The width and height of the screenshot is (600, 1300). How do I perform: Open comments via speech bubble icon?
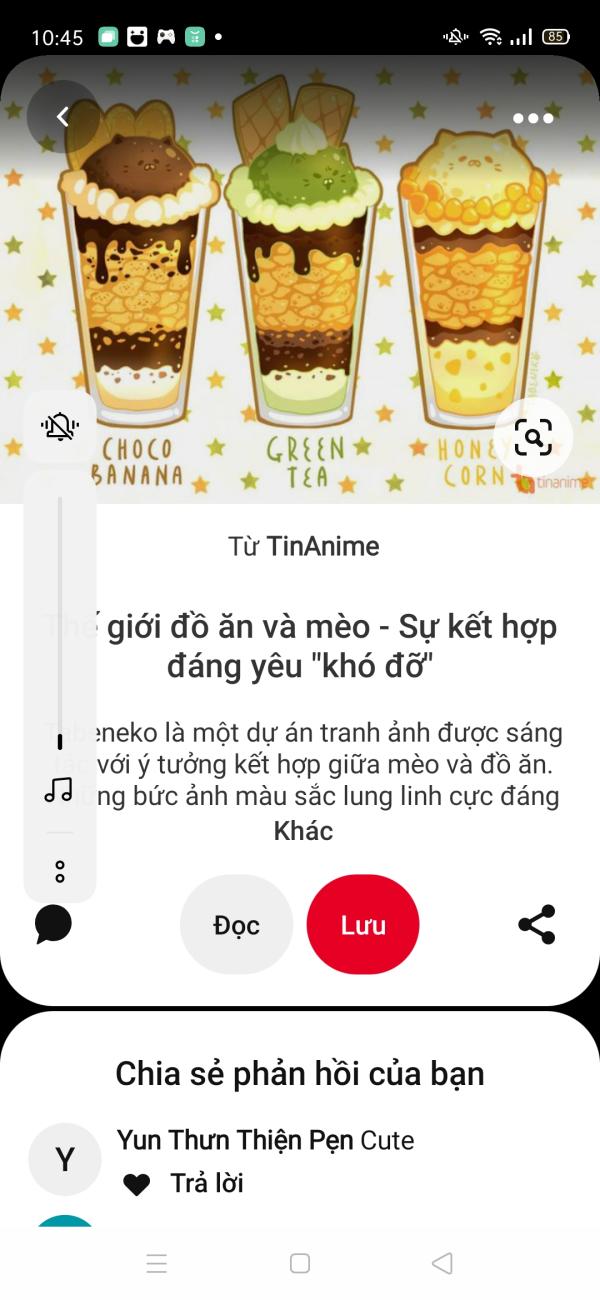coord(53,925)
